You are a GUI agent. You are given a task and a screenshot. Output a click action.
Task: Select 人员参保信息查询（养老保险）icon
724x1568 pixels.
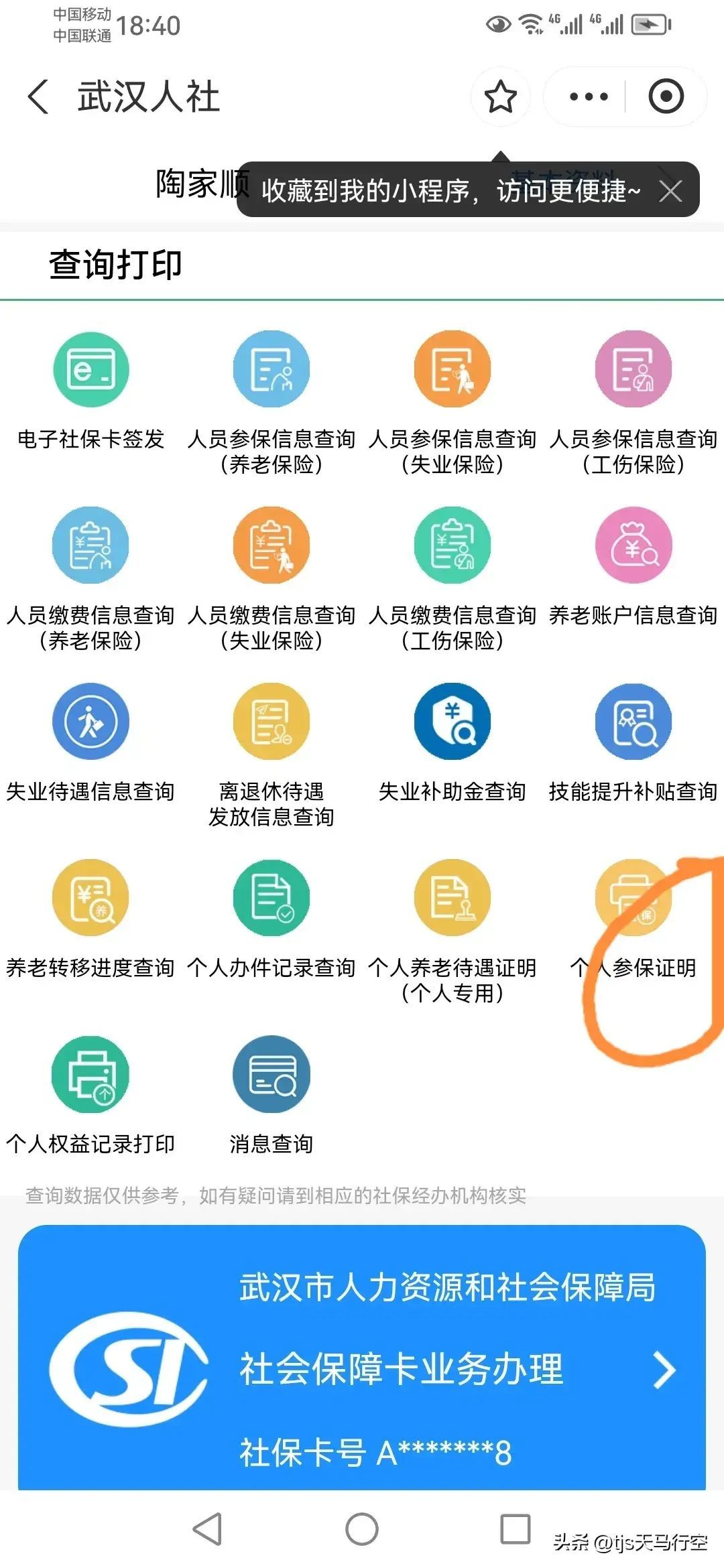(x=271, y=368)
